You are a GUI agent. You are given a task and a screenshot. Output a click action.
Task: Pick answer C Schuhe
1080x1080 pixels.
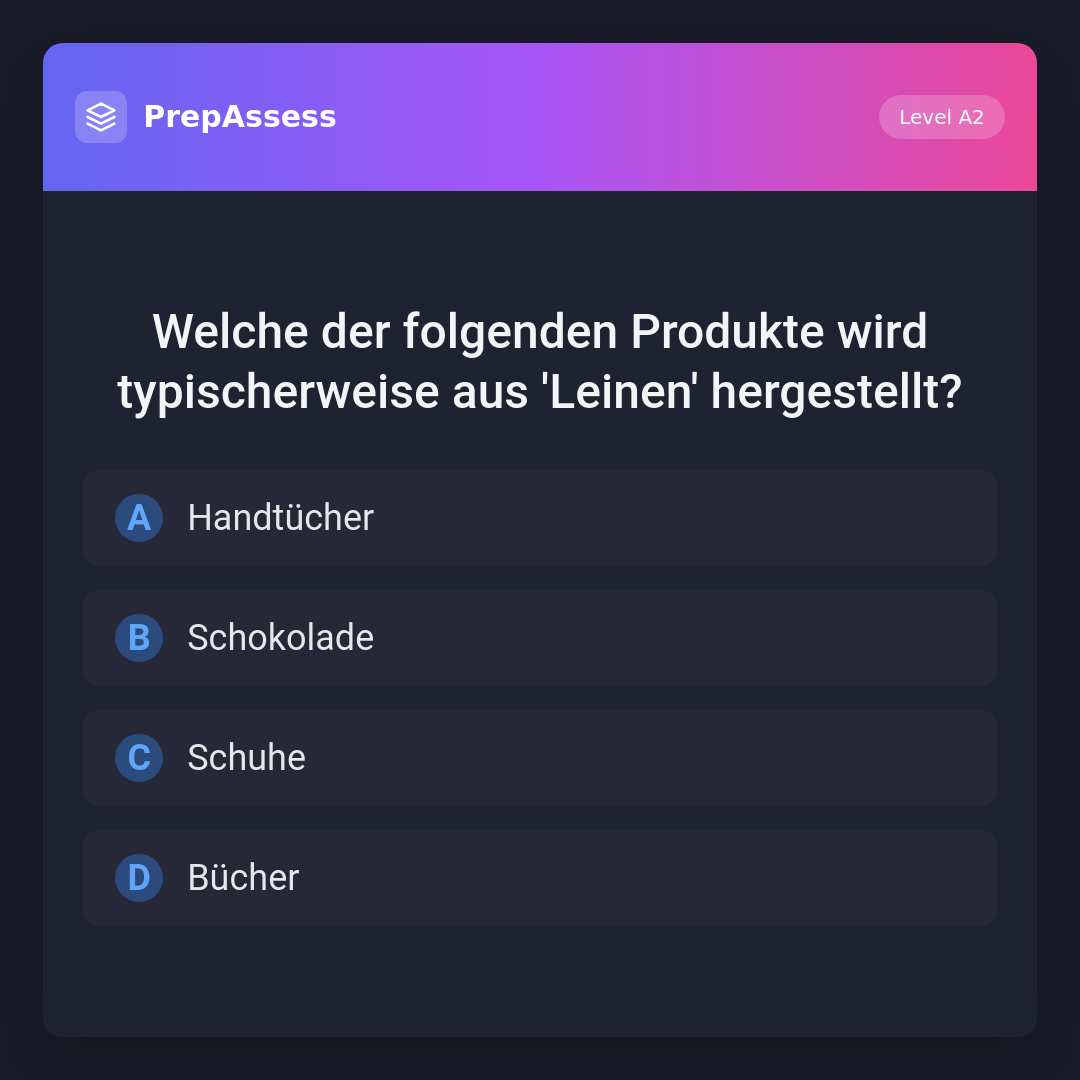pyautogui.click(x=539, y=758)
